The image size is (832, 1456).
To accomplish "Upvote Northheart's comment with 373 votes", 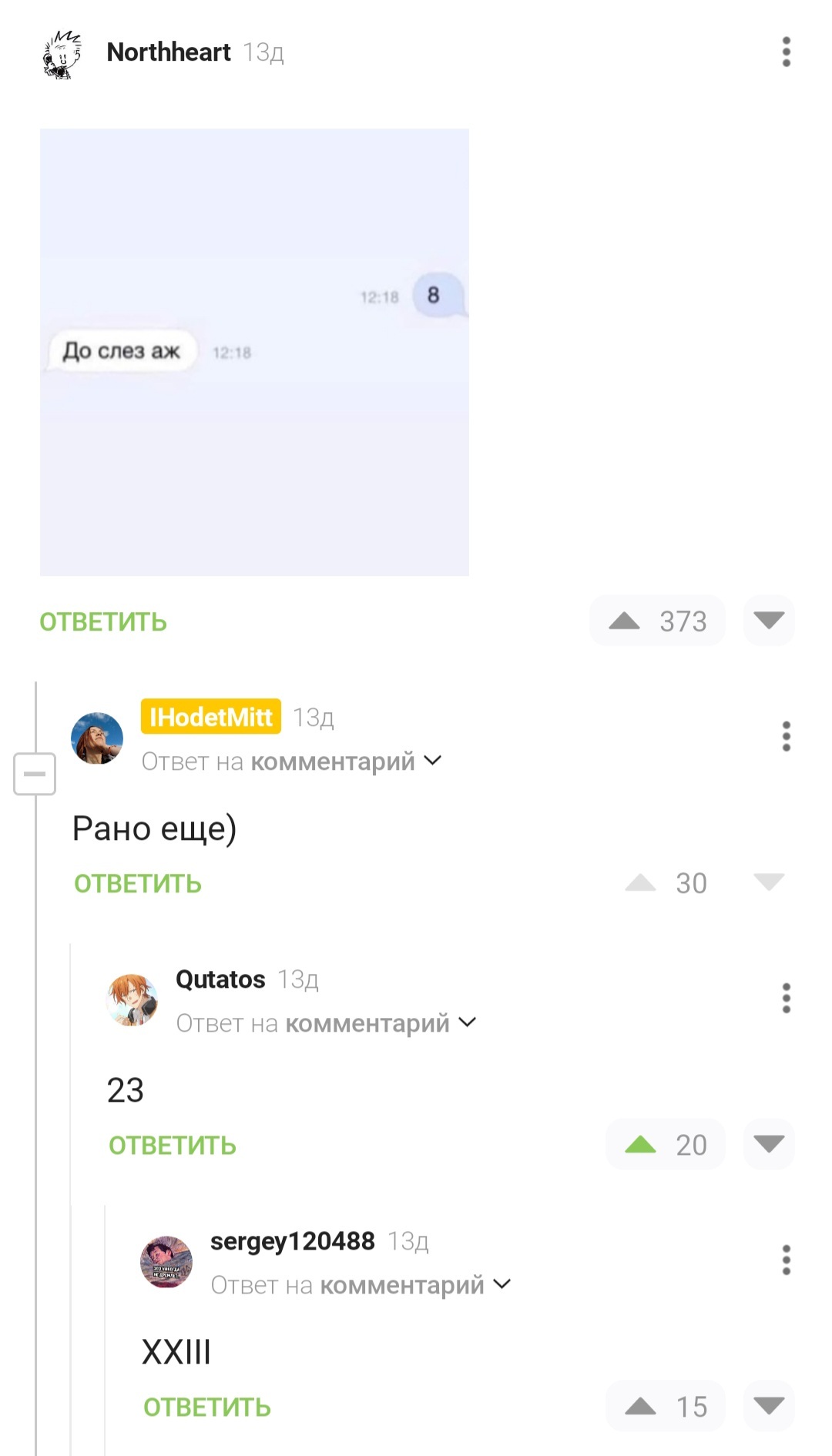I will click(x=625, y=621).
